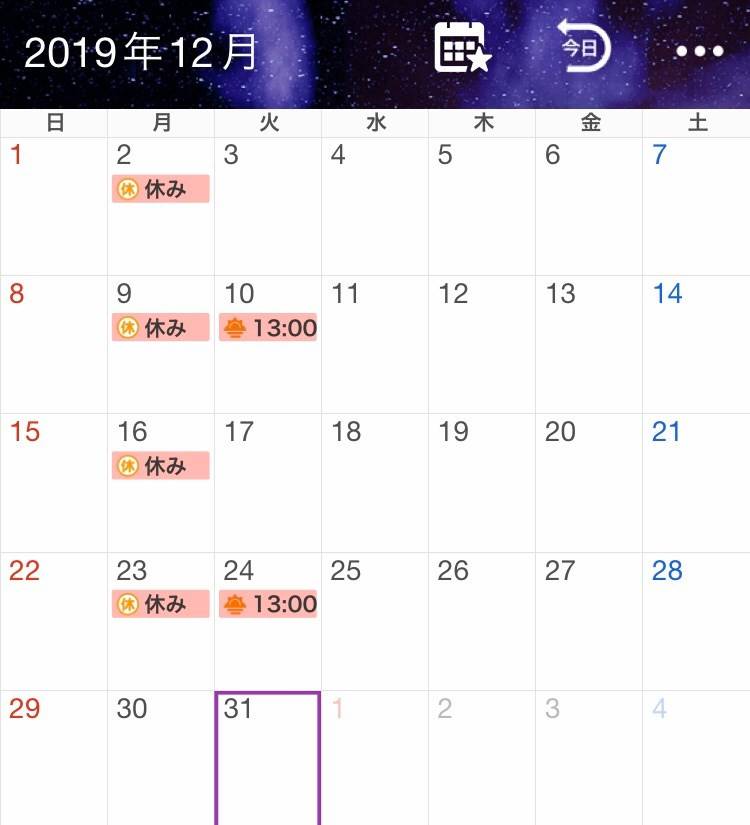
Task: Choose December 30 on the calendar
Action: [x=160, y=757]
